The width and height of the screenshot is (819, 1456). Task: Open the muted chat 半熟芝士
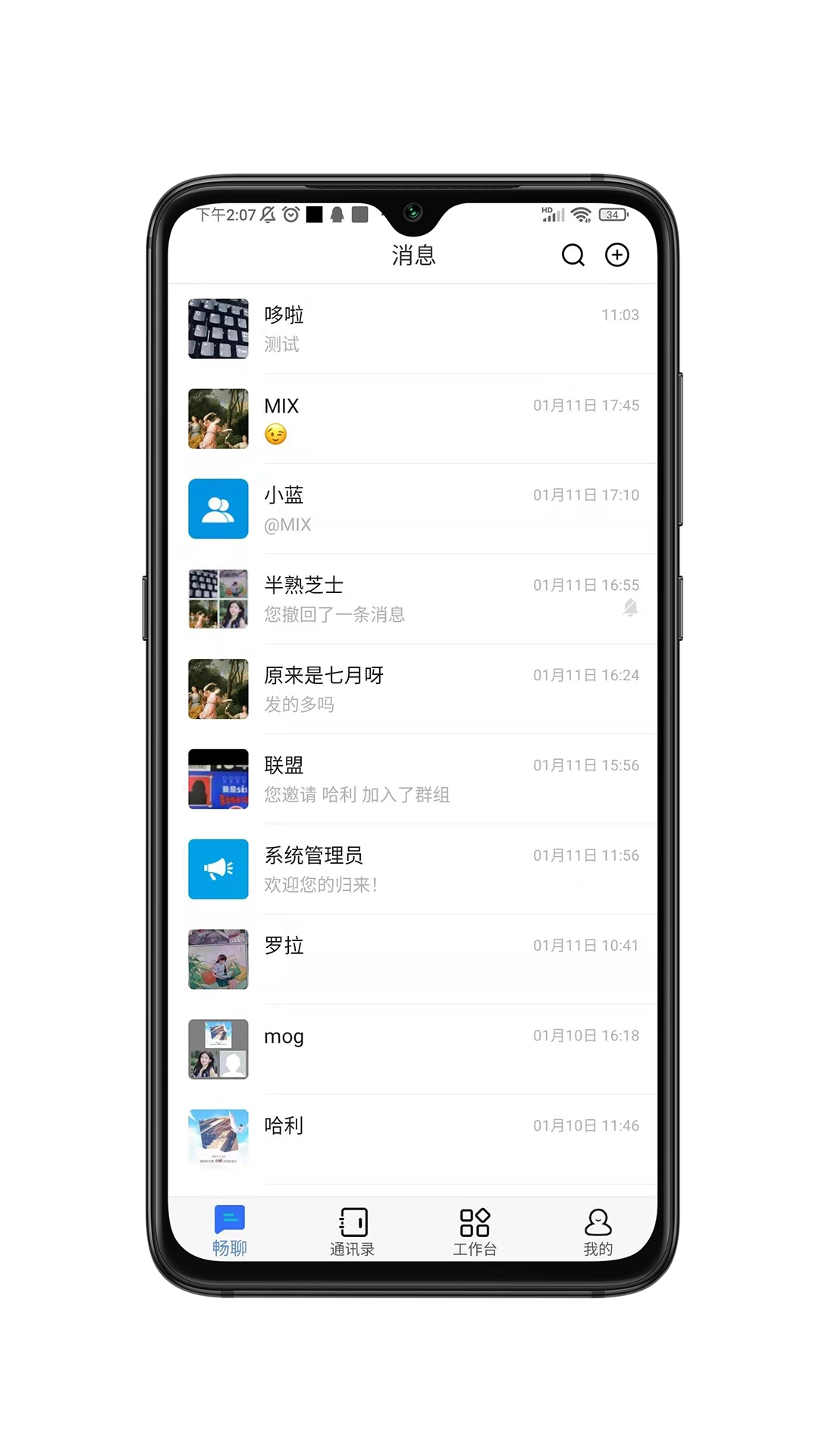point(413,599)
